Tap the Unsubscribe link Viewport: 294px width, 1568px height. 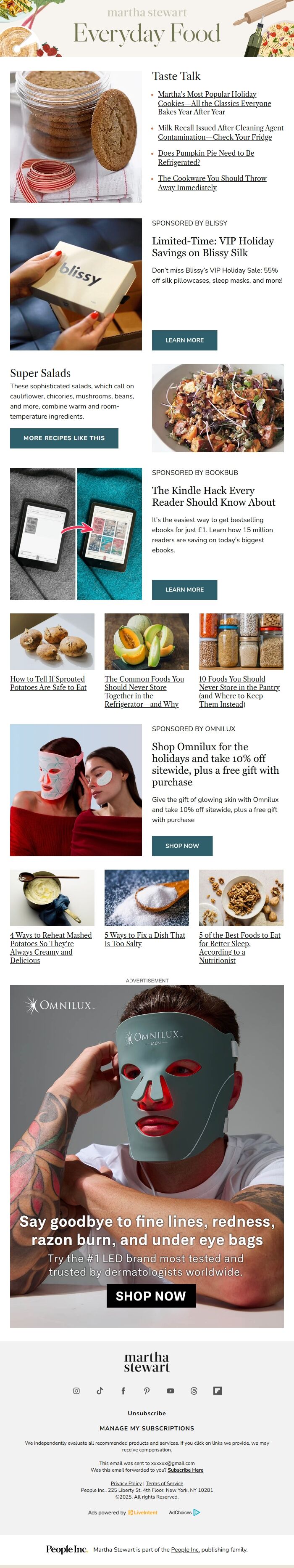(147, 1414)
